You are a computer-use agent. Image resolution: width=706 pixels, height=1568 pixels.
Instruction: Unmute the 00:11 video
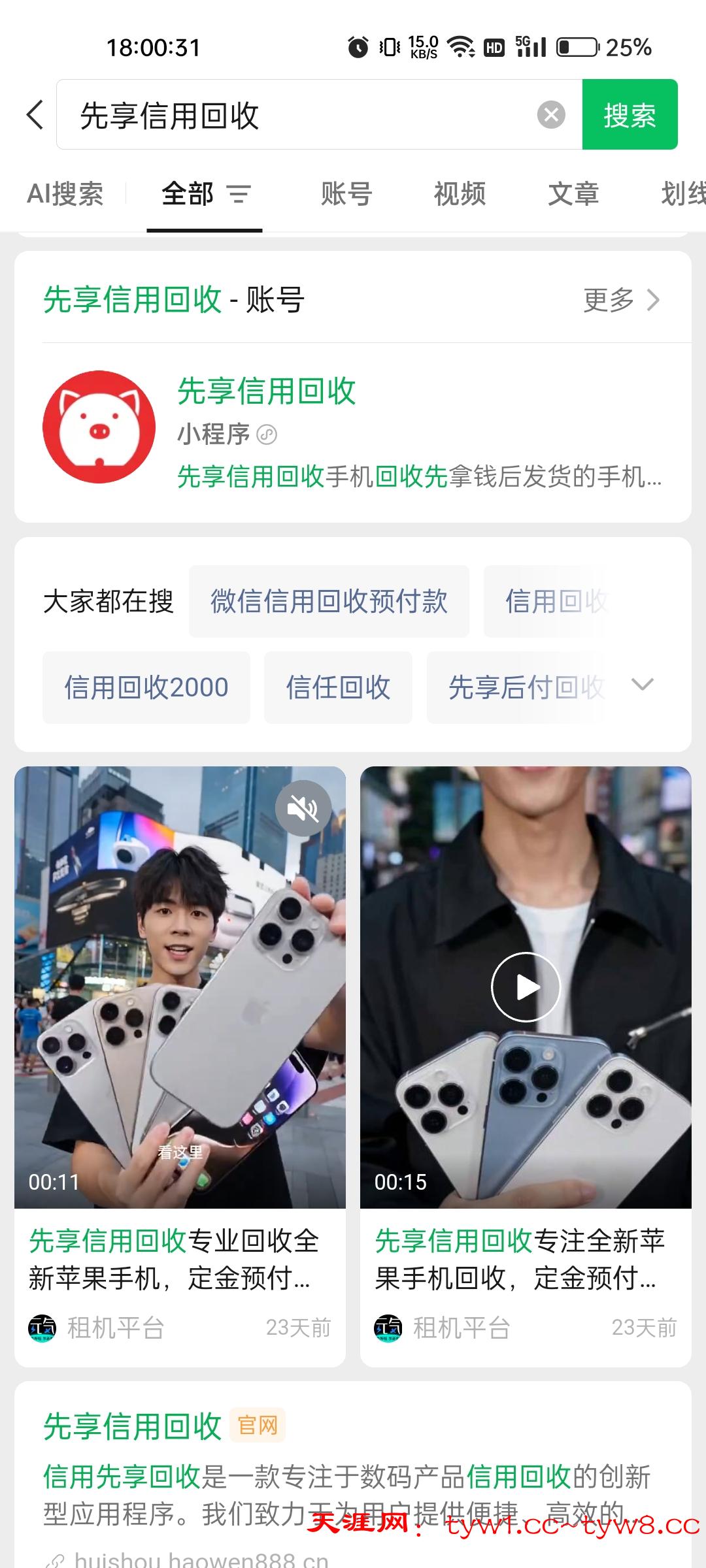(x=303, y=809)
